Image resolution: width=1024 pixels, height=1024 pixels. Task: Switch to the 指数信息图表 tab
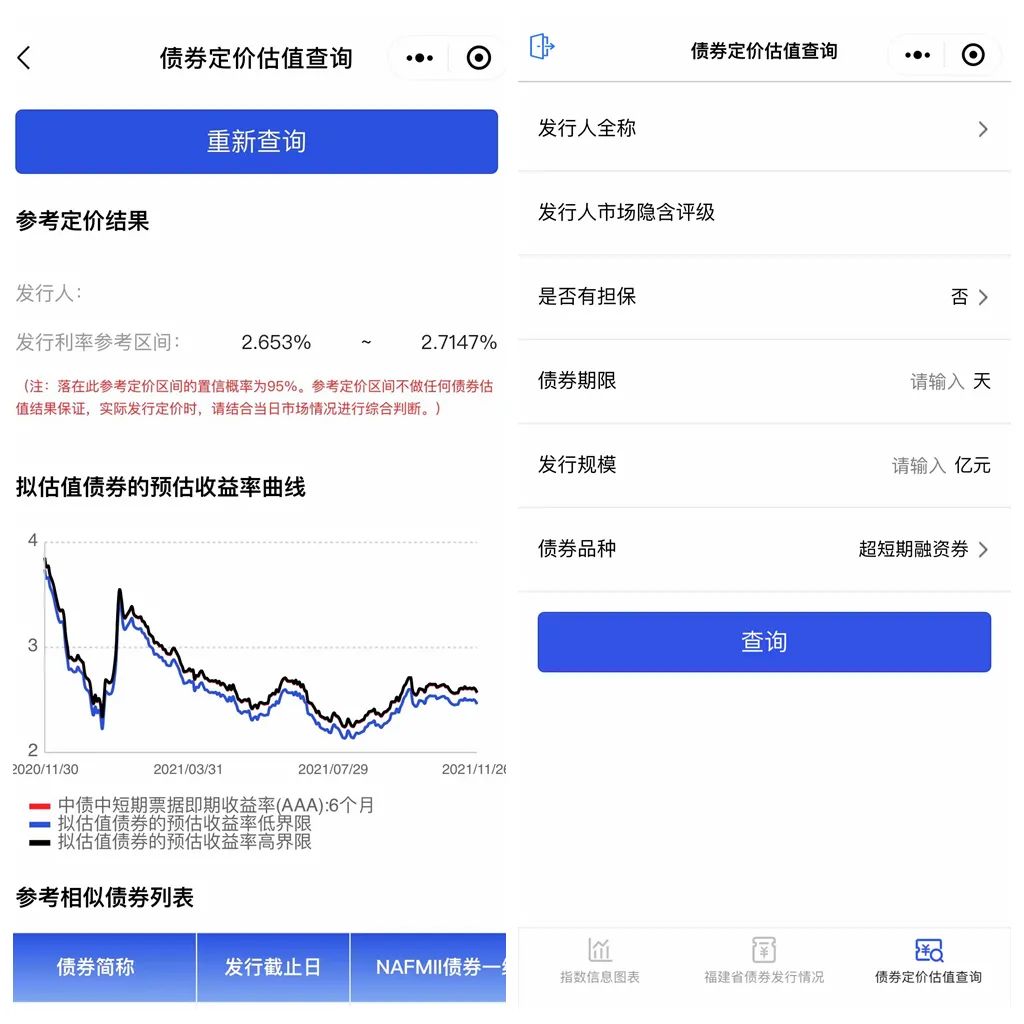tap(600, 961)
